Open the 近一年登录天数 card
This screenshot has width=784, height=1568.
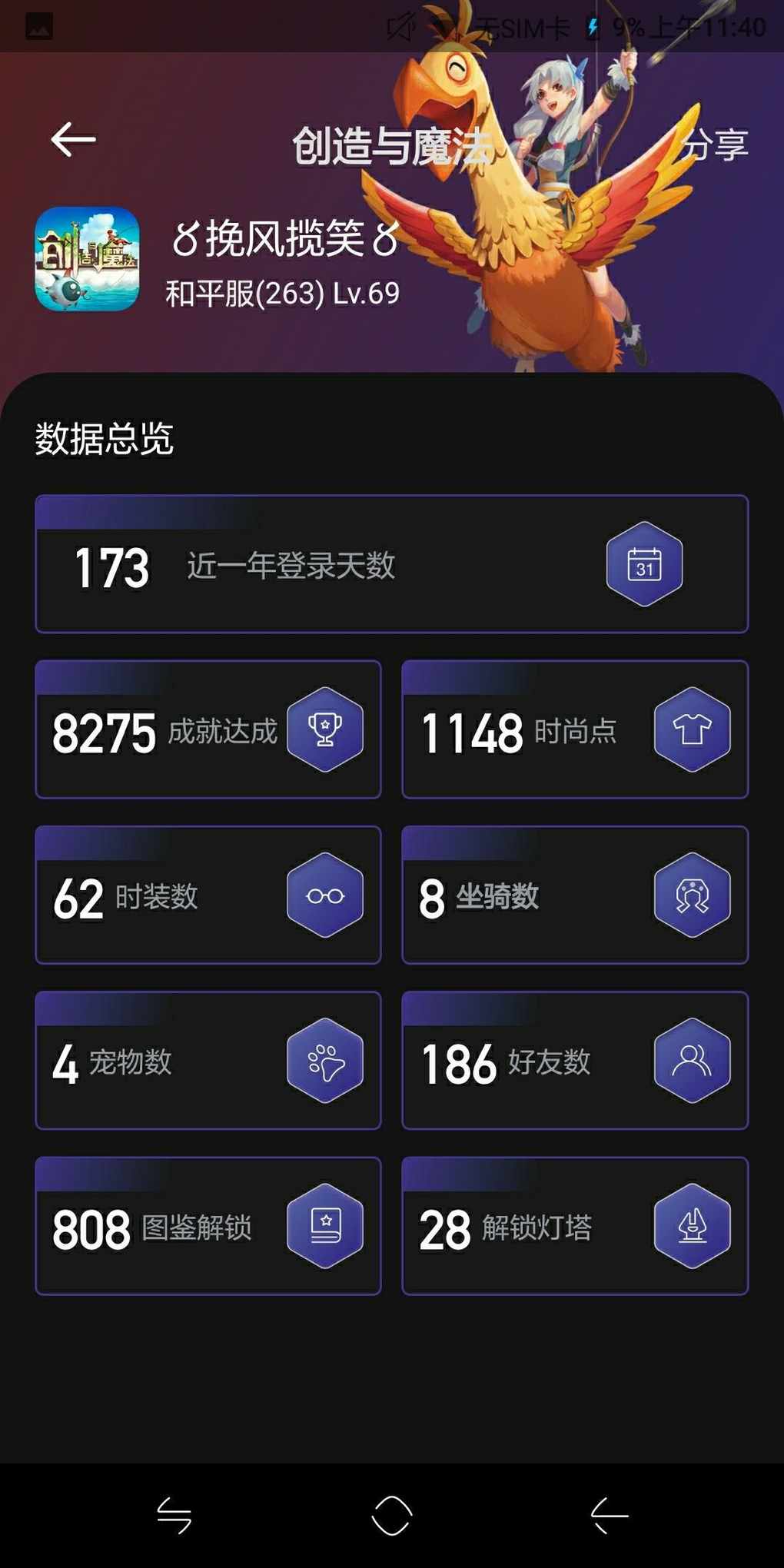pyautogui.click(x=391, y=565)
